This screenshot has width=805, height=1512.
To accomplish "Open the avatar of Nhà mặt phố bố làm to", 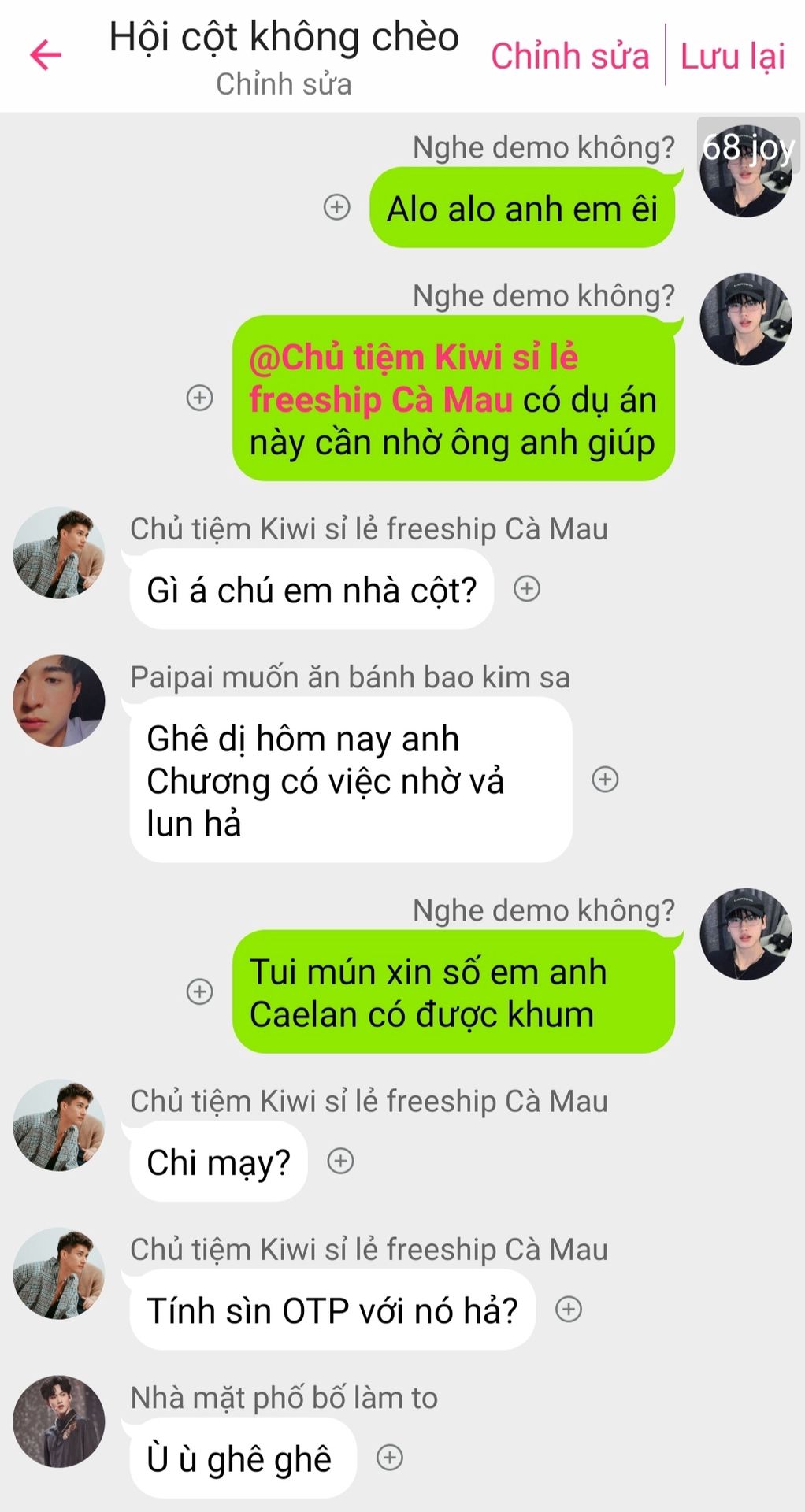I will 59,1421.
